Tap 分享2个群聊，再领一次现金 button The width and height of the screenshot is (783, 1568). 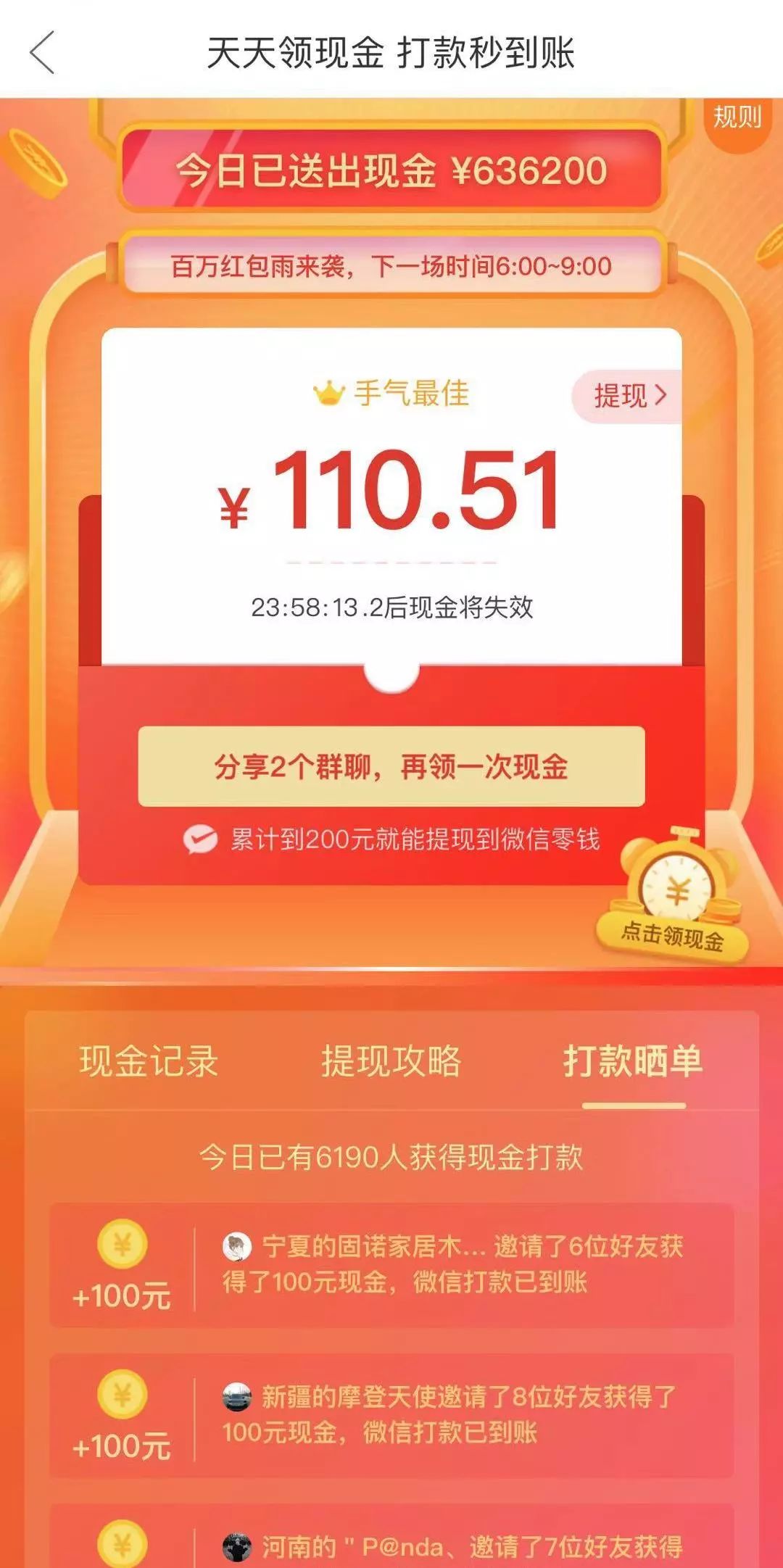click(391, 766)
